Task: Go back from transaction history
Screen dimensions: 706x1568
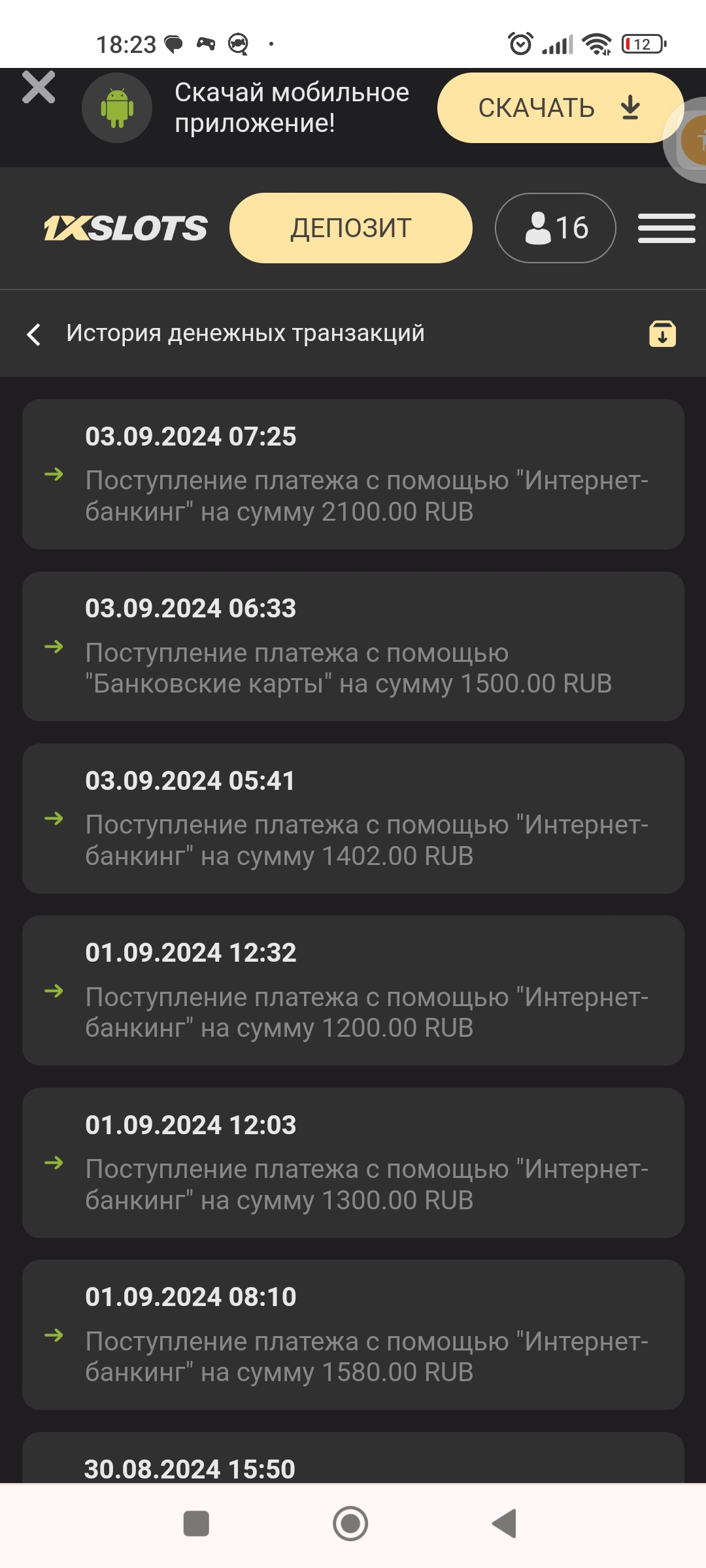Action: click(34, 334)
